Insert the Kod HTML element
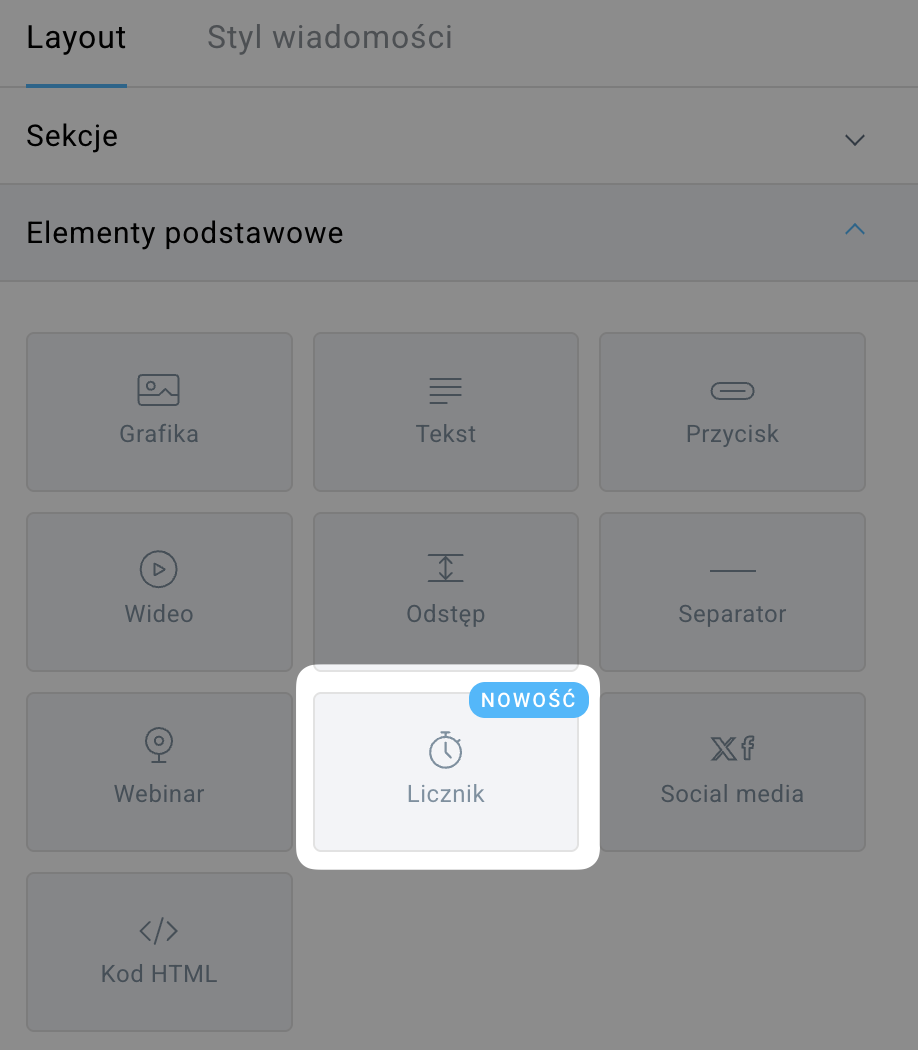This screenshot has height=1050, width=918. 159,951
